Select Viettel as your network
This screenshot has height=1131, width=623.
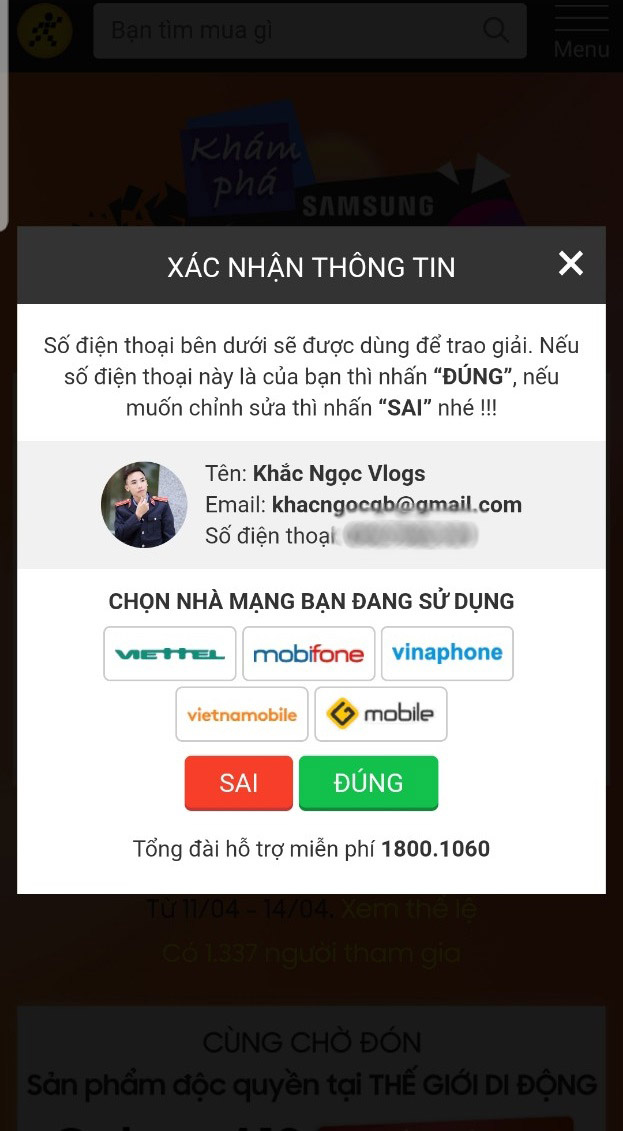[x=170, y=654]
